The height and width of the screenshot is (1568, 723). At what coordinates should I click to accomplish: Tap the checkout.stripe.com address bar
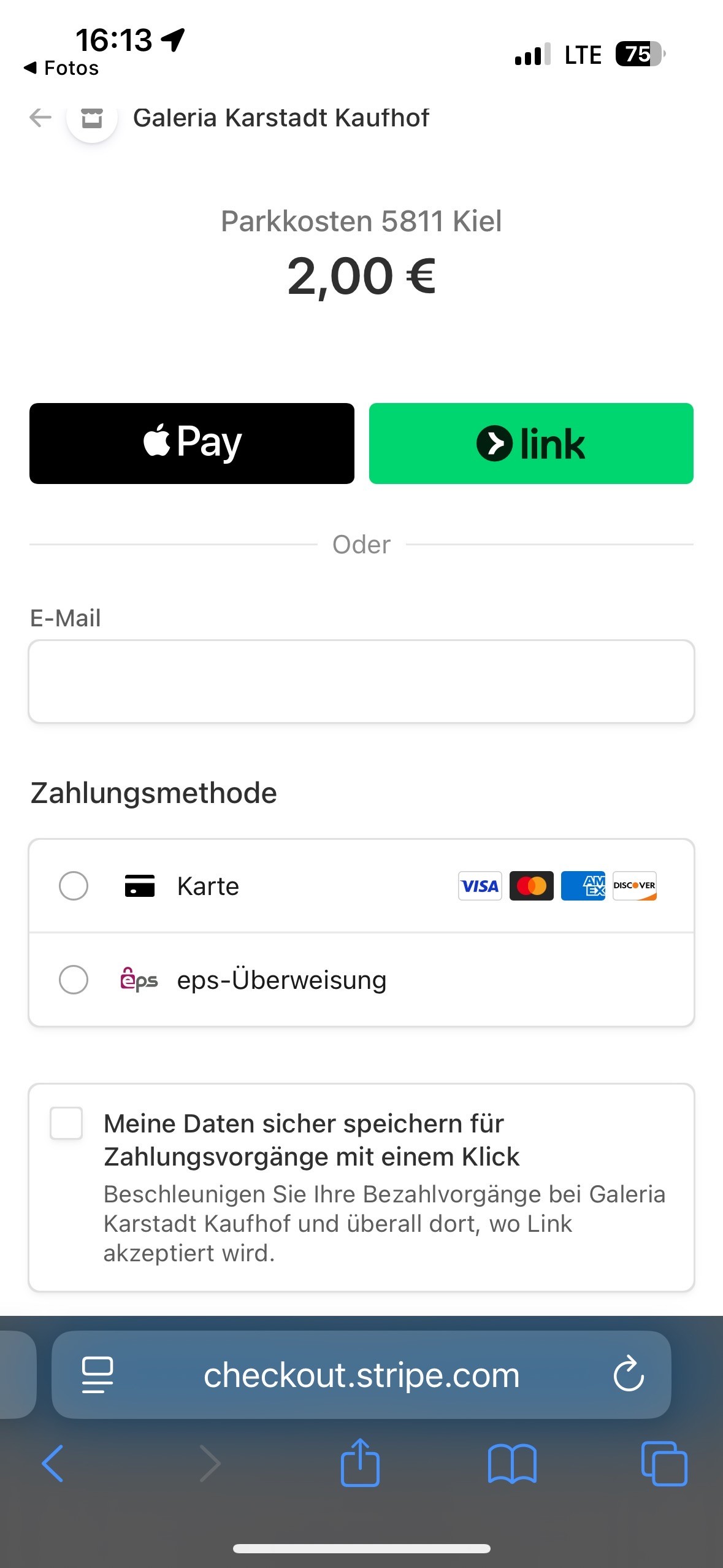click(361, 1374)
